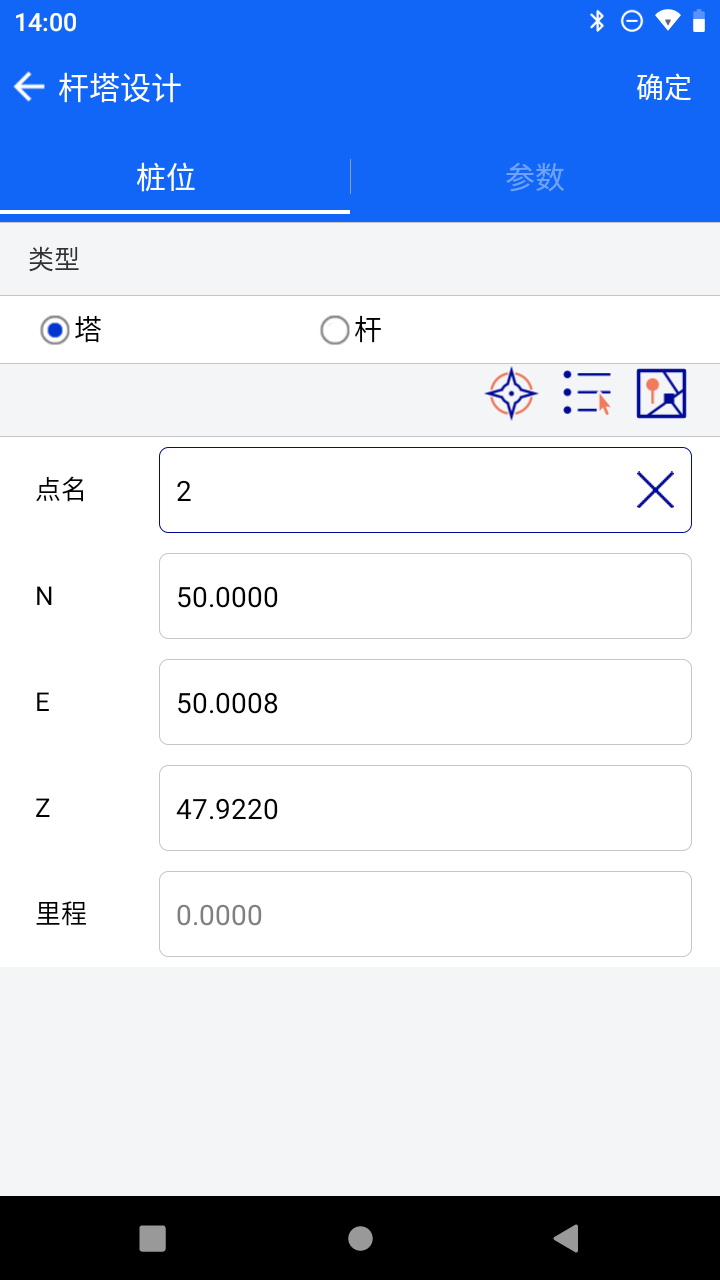Tap the system home button

pyautogui.click(x=360, y=1238)
